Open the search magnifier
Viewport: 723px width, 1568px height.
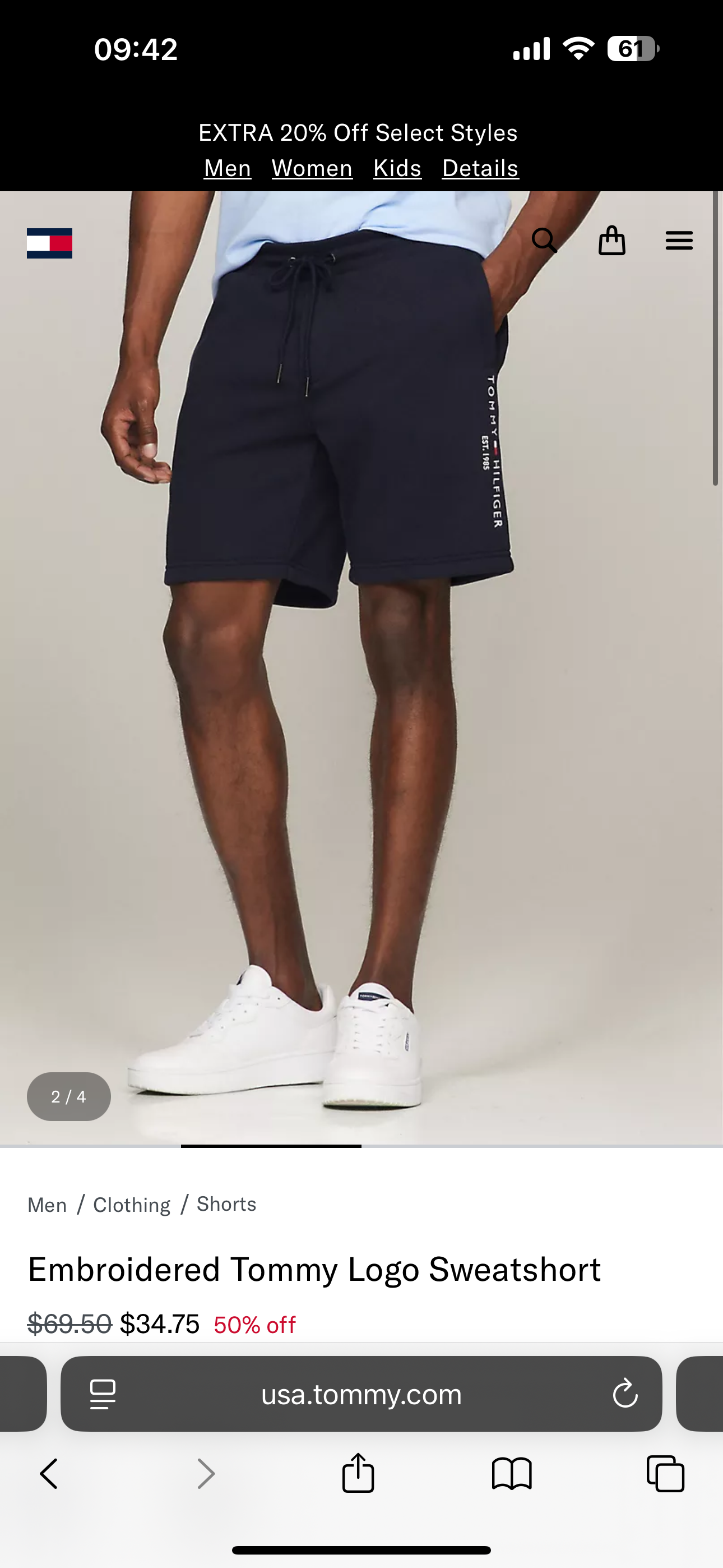coord(544,241)
